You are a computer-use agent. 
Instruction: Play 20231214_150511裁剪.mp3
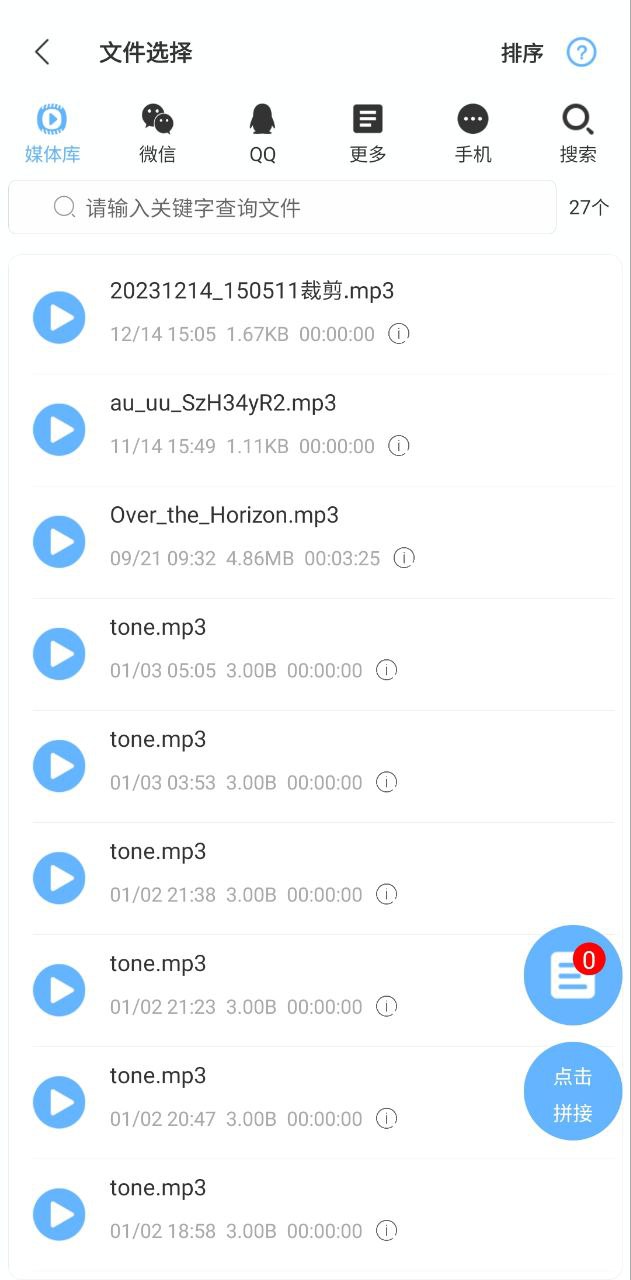pyautogui.click(x=59, y=318)
